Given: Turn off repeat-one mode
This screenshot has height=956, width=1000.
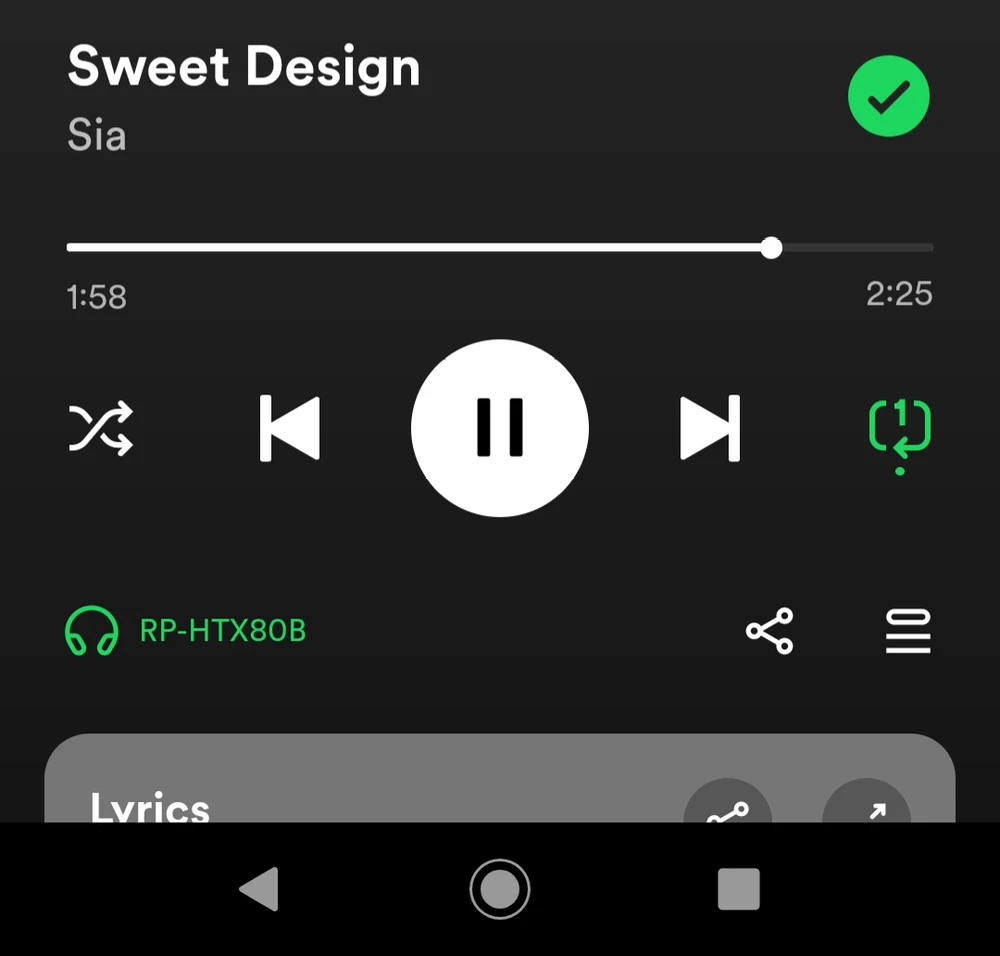Looking at the screenshot, I should (900, 428).
